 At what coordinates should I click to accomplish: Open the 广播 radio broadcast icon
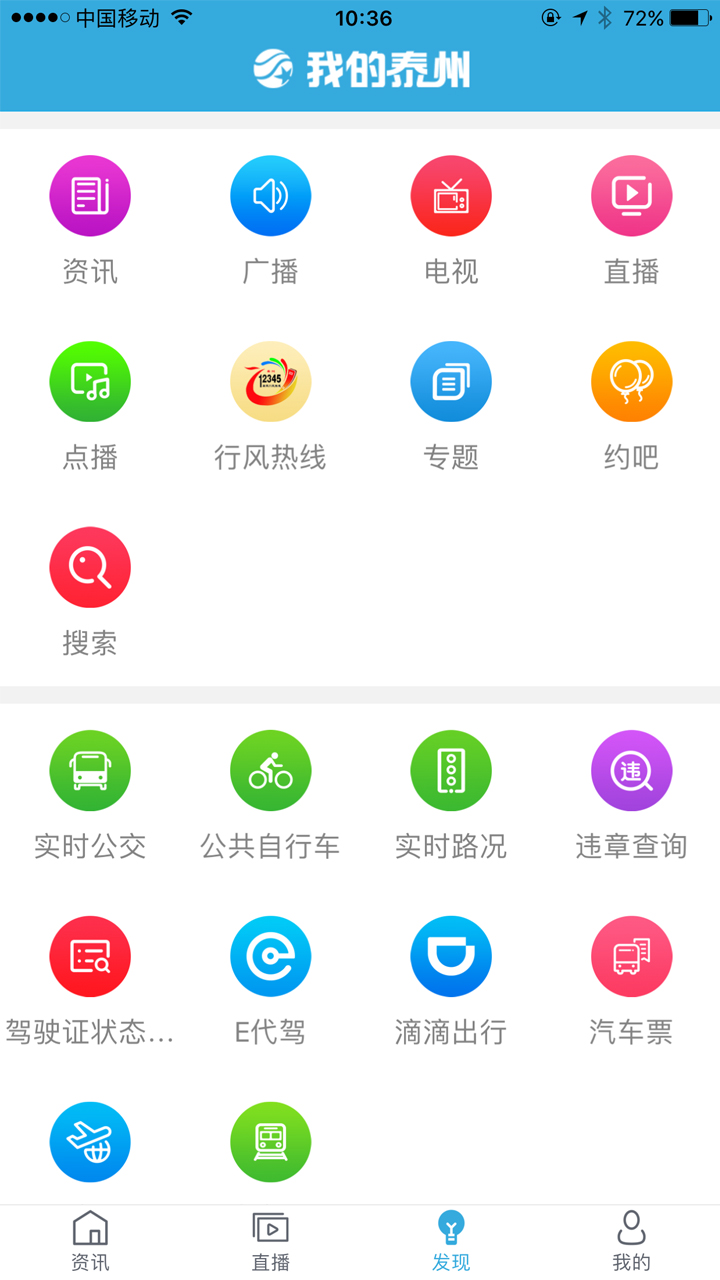coord(270,196)
